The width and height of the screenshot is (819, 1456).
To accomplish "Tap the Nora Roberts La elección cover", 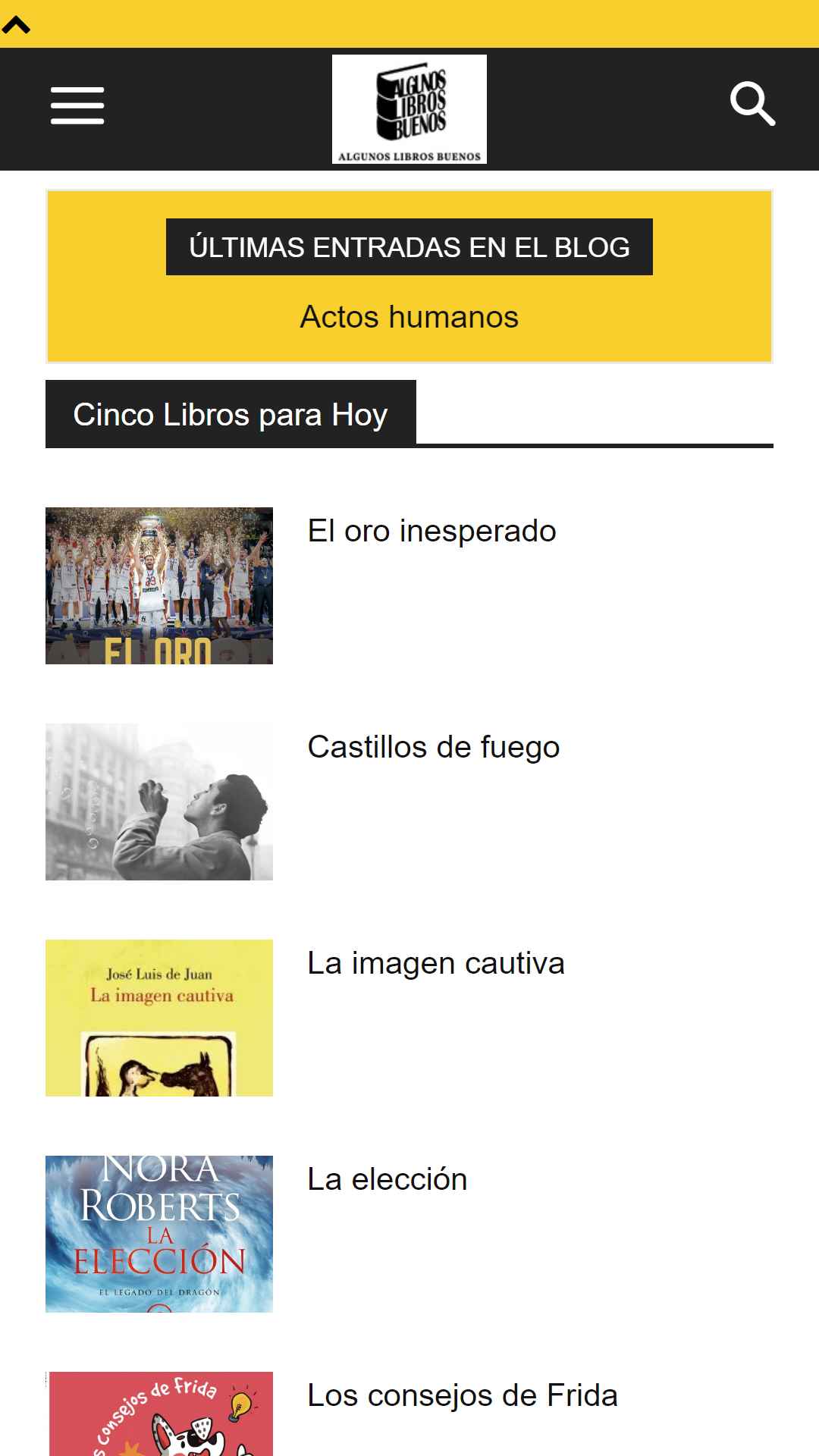I will (x=159, y=1234).
